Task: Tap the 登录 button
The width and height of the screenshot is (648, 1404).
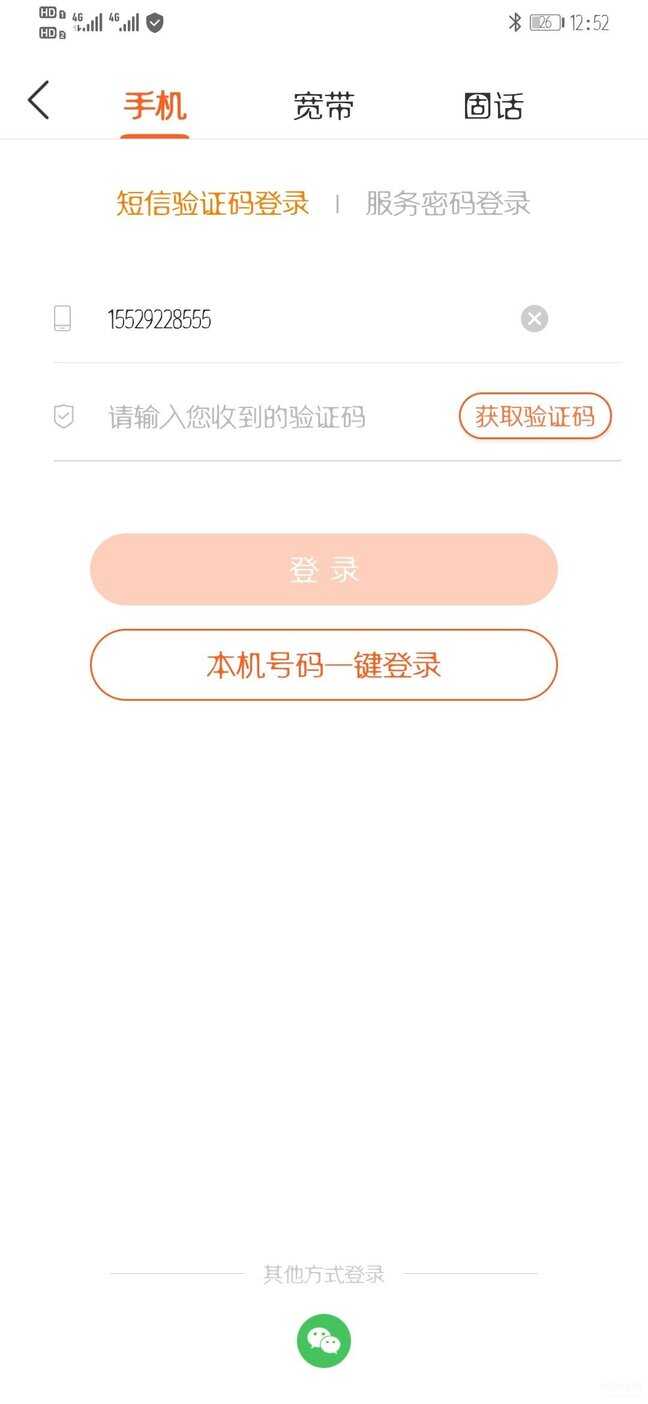Action: (324, 570)
